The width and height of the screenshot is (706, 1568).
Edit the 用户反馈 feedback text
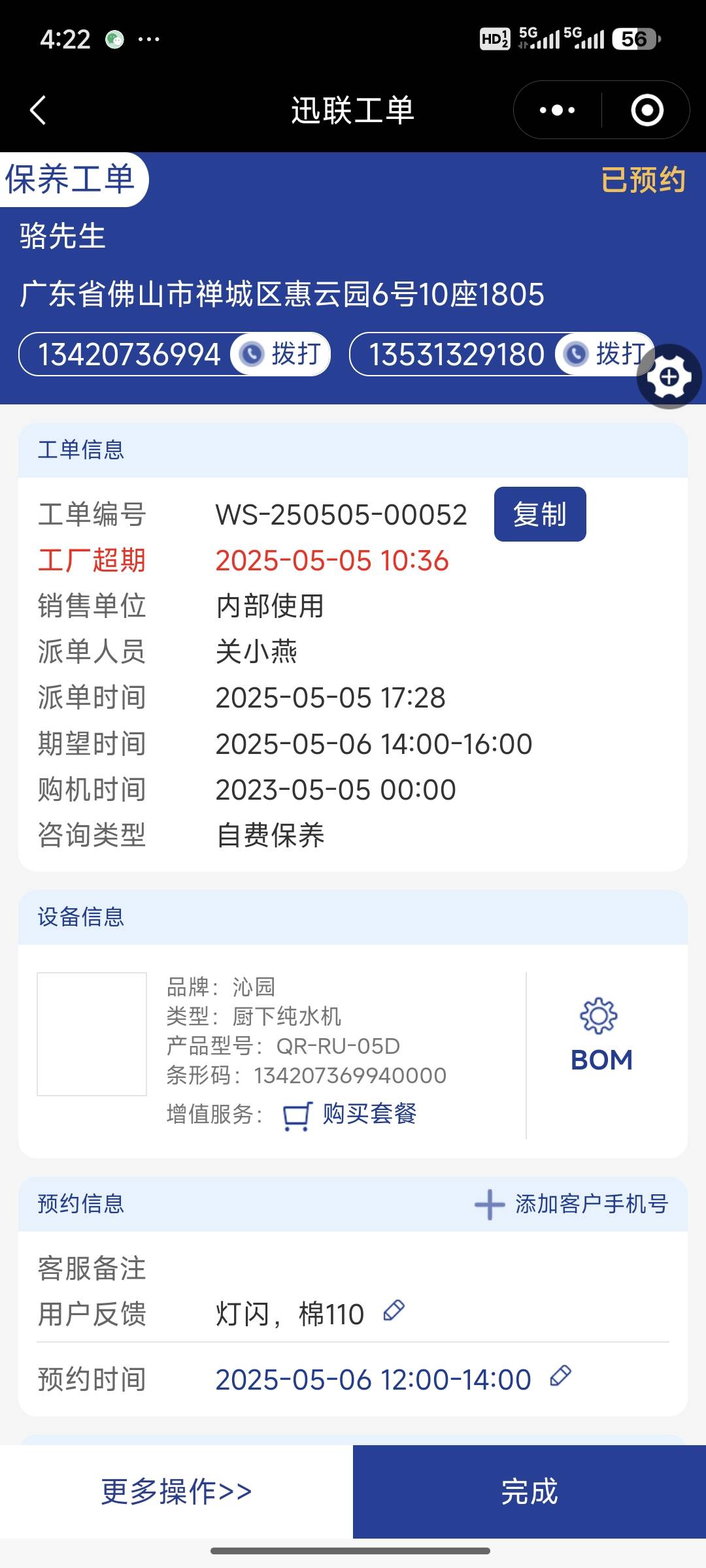[x=394, y=1311]
